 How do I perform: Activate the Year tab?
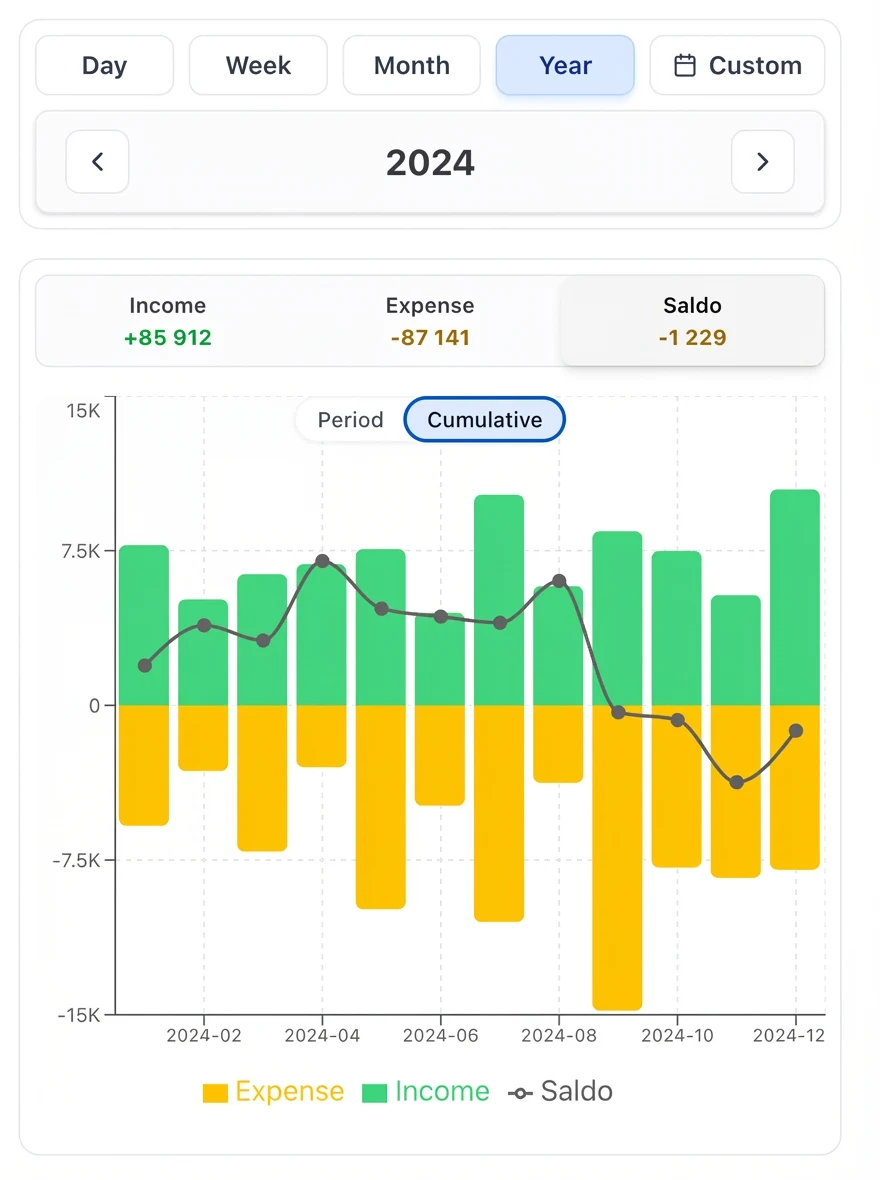coord(565,64)
